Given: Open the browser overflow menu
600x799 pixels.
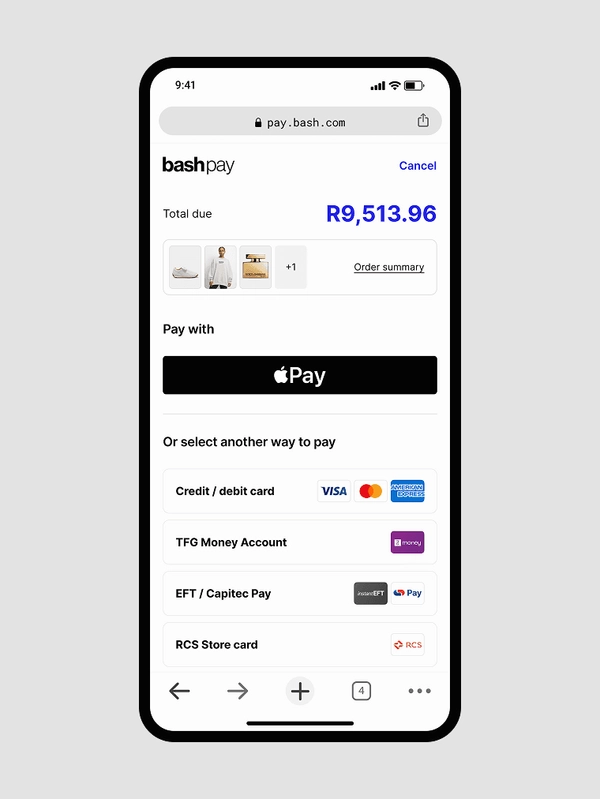Looking at the screenshot, I should (x=420, y=691).
